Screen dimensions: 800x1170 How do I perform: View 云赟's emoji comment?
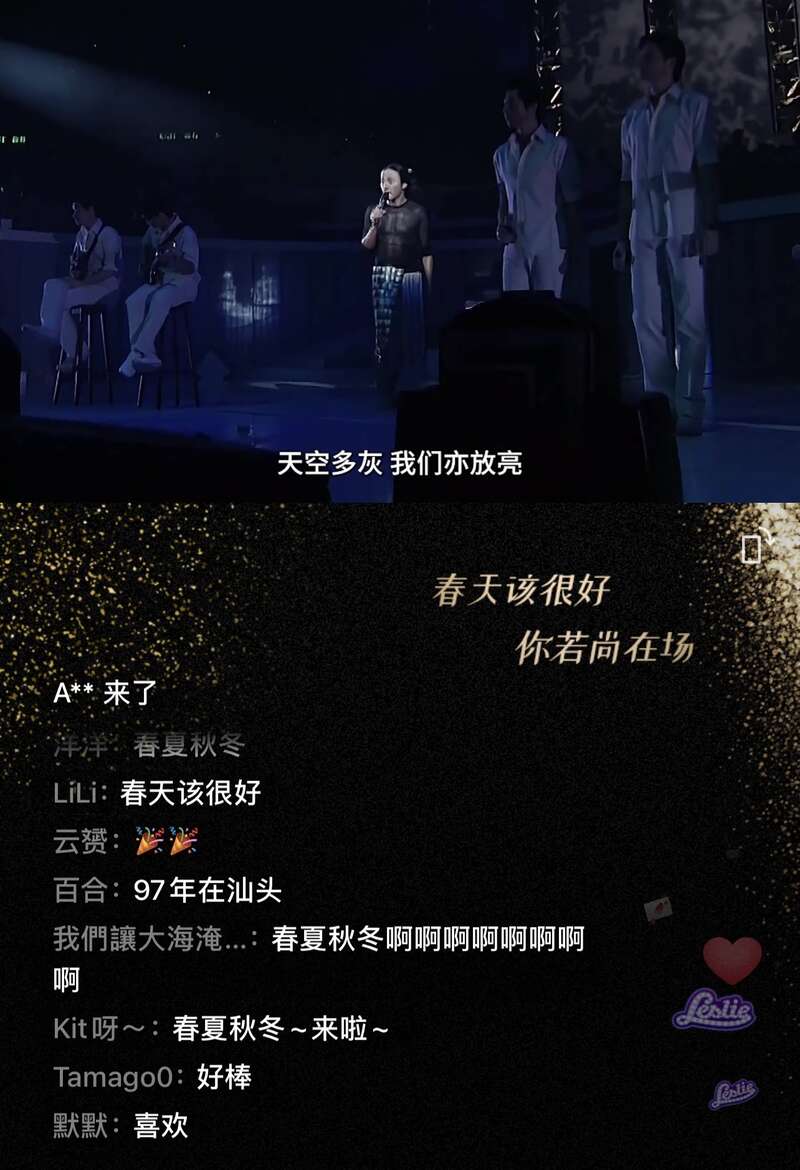125,842
